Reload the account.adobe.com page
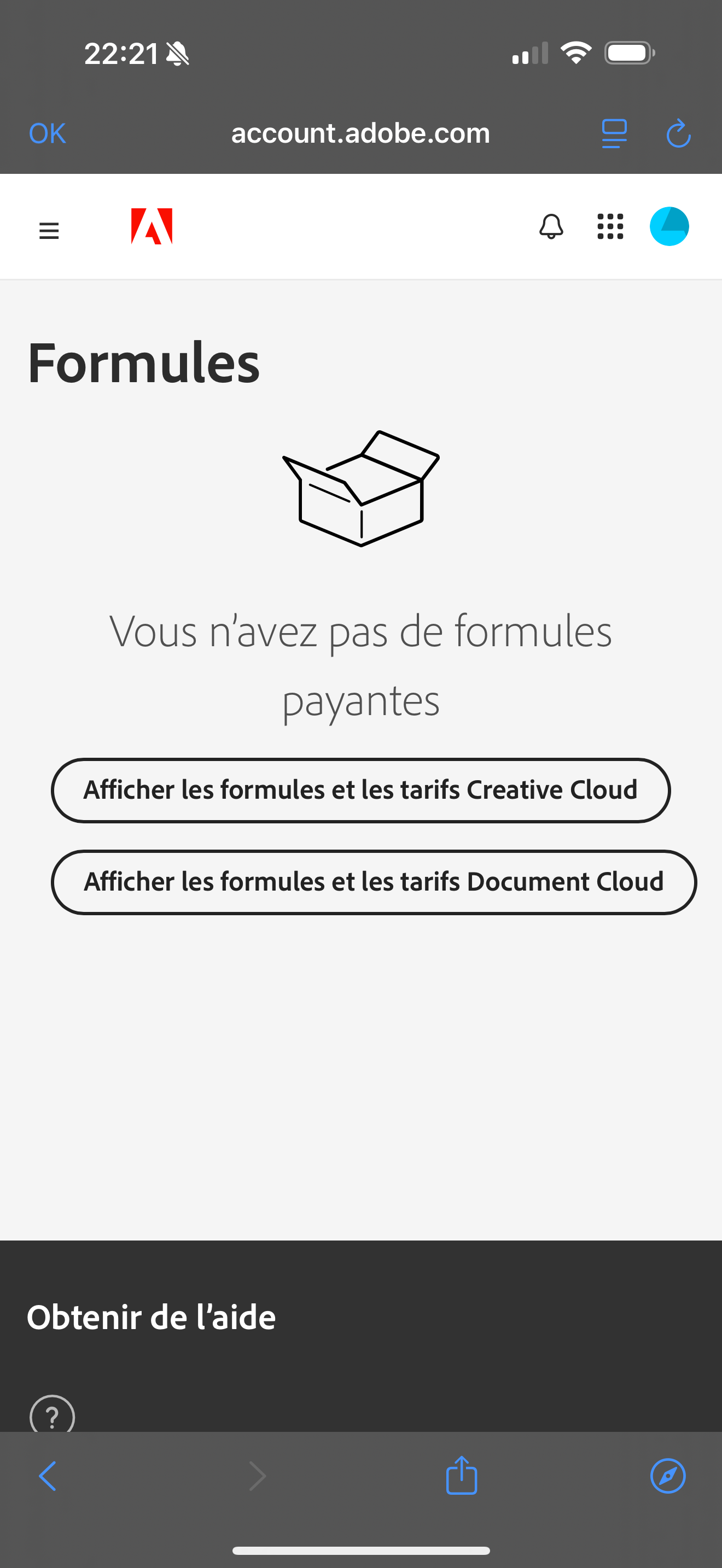The height and width of the screenshot is (1568, 722). (x=678, y=133)
